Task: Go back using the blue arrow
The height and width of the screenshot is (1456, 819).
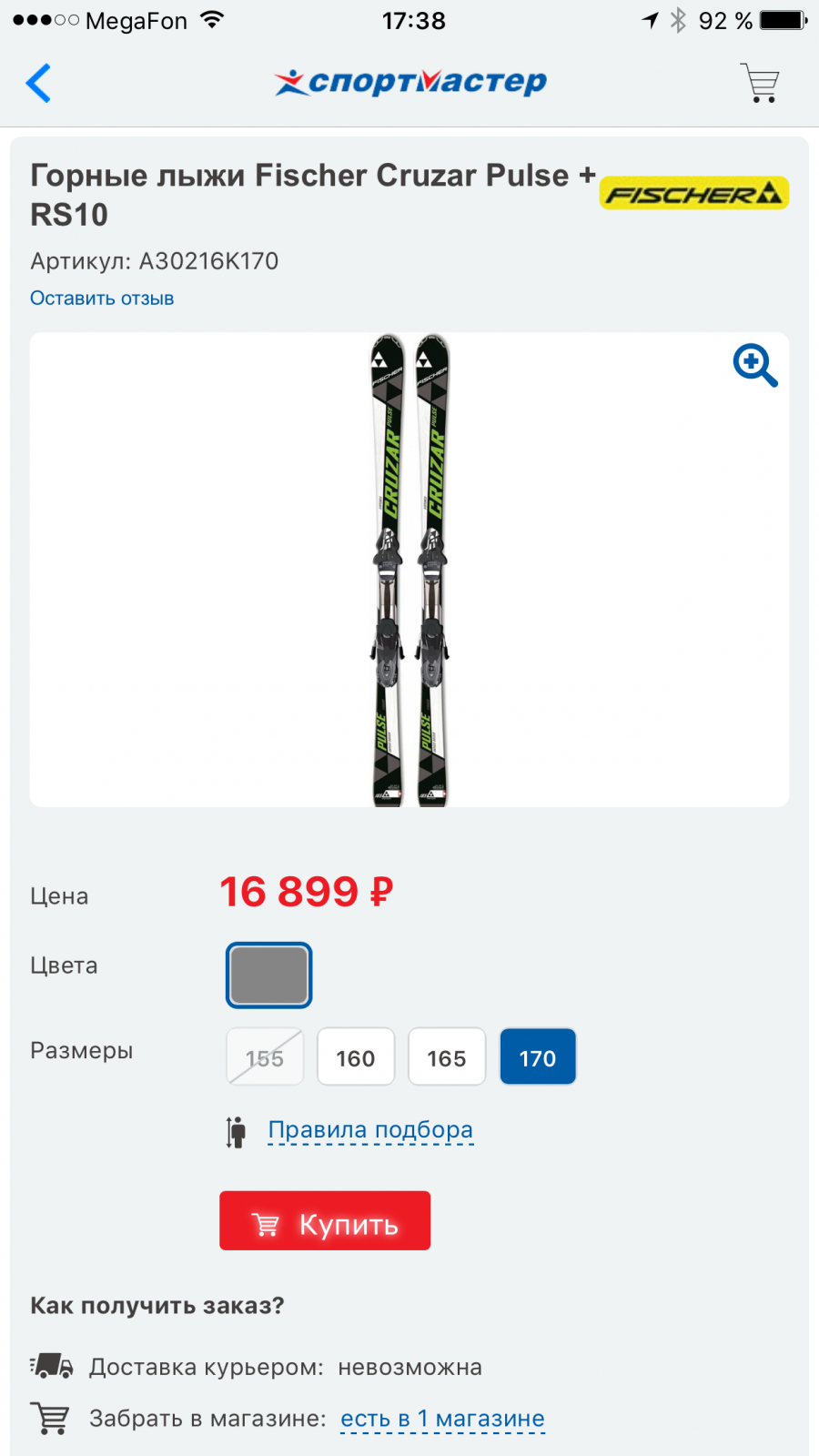Action: [x=38, y=83]
